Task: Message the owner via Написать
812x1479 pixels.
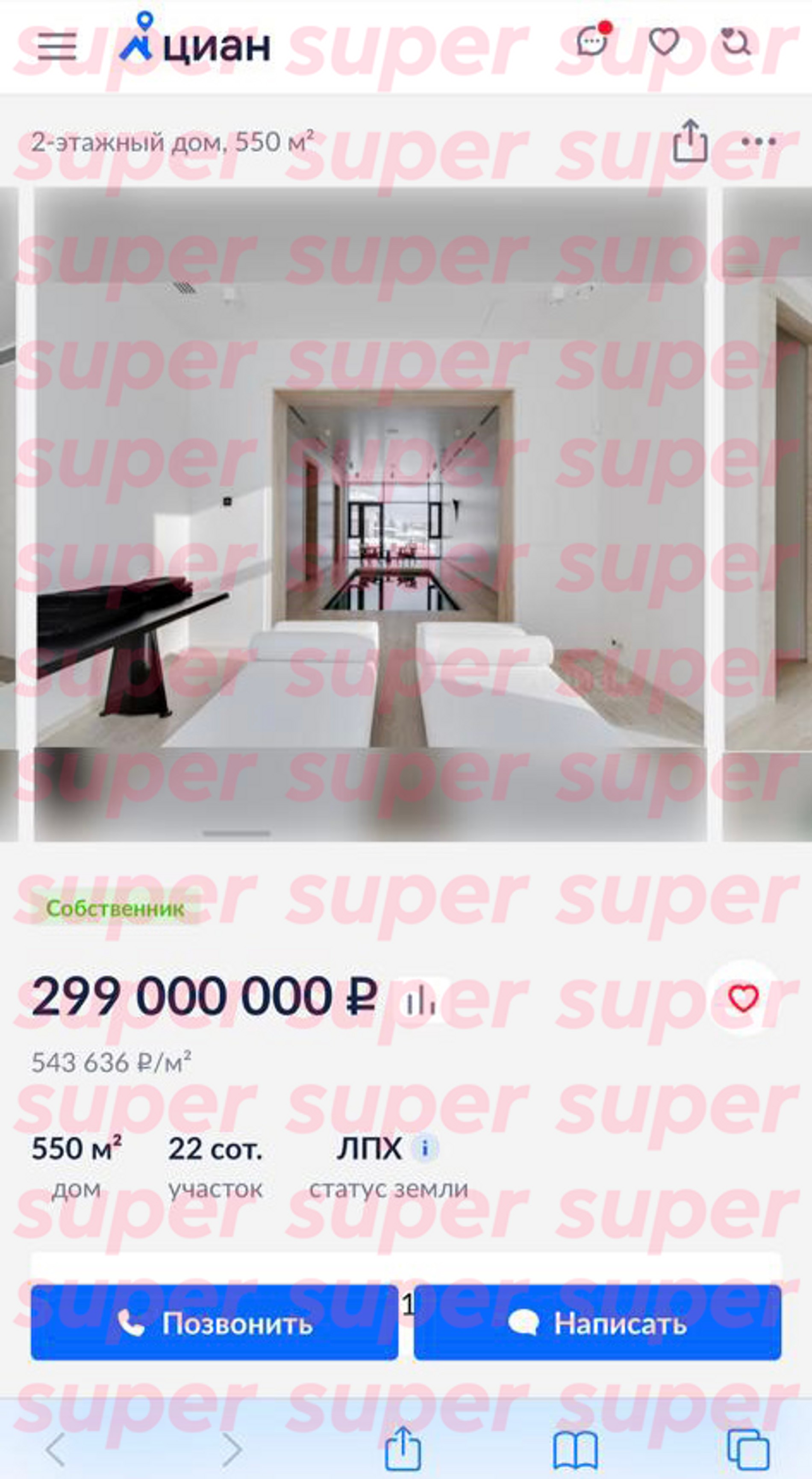Action: pyautogui.click(x=597, y=1323)
